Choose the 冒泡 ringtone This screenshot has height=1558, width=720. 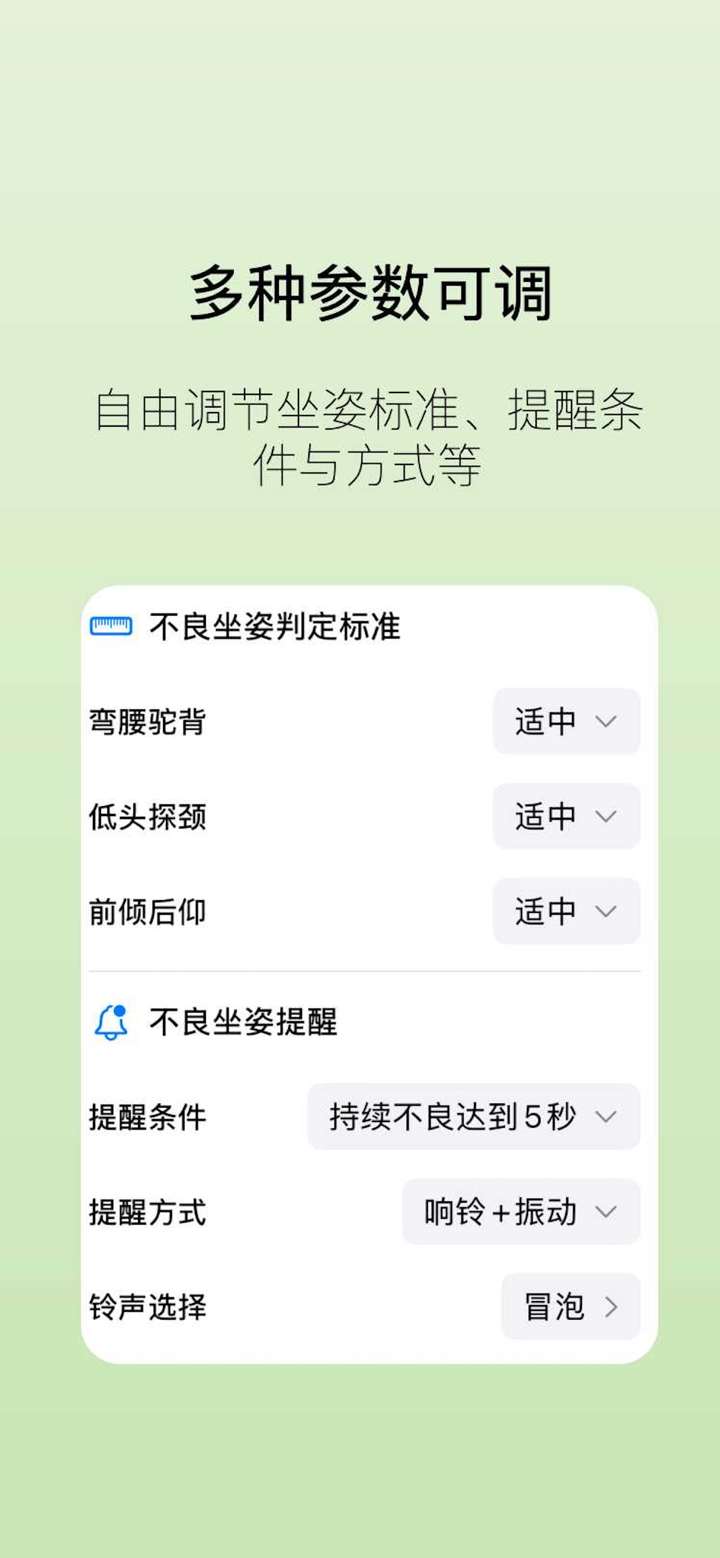click(552, 1307)
